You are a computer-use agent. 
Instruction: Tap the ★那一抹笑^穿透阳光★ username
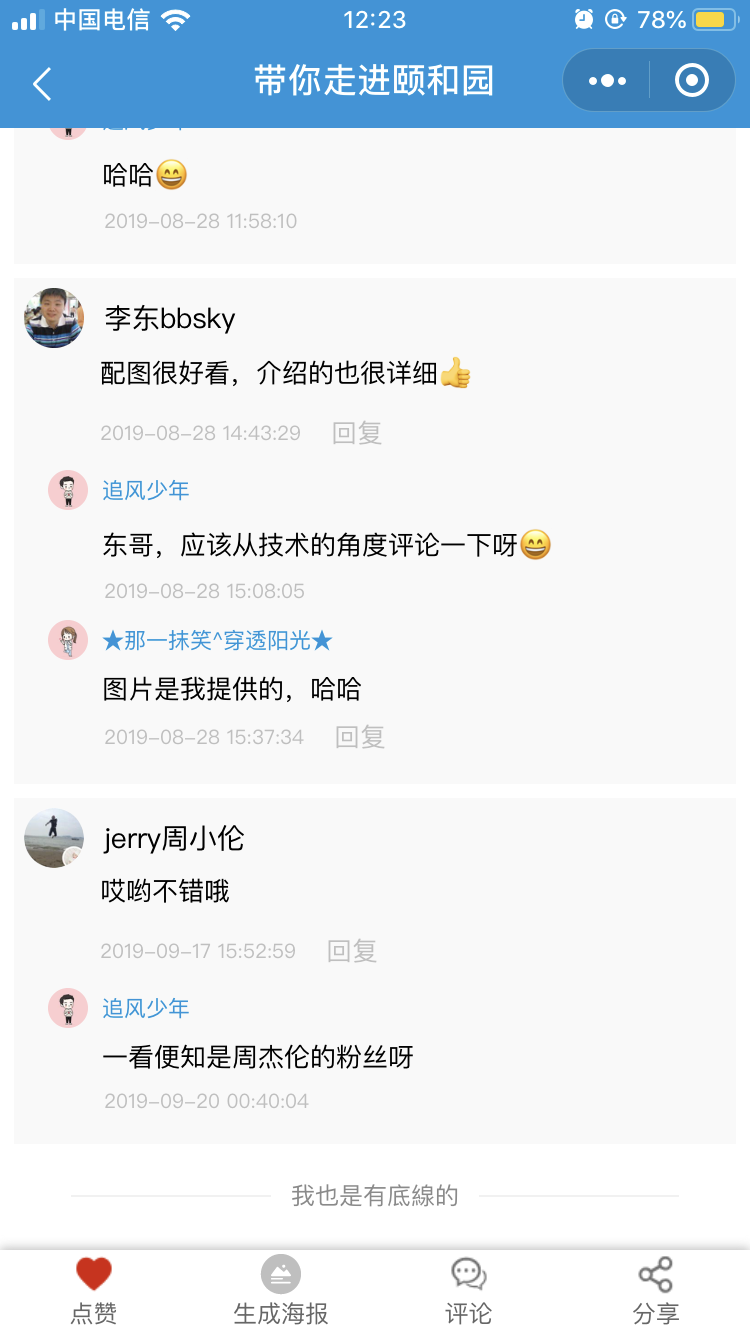click(x=217, y=640)
